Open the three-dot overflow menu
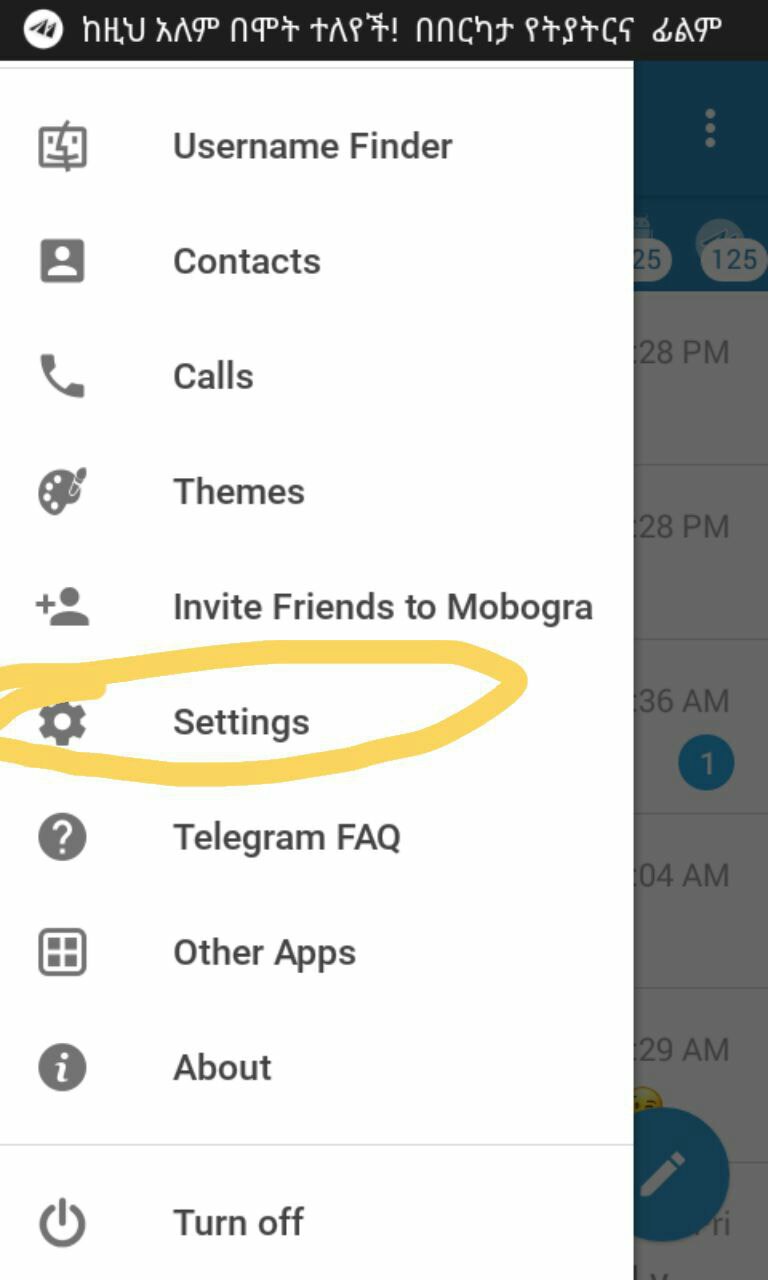768x1280 pixels. coord(710,129)
